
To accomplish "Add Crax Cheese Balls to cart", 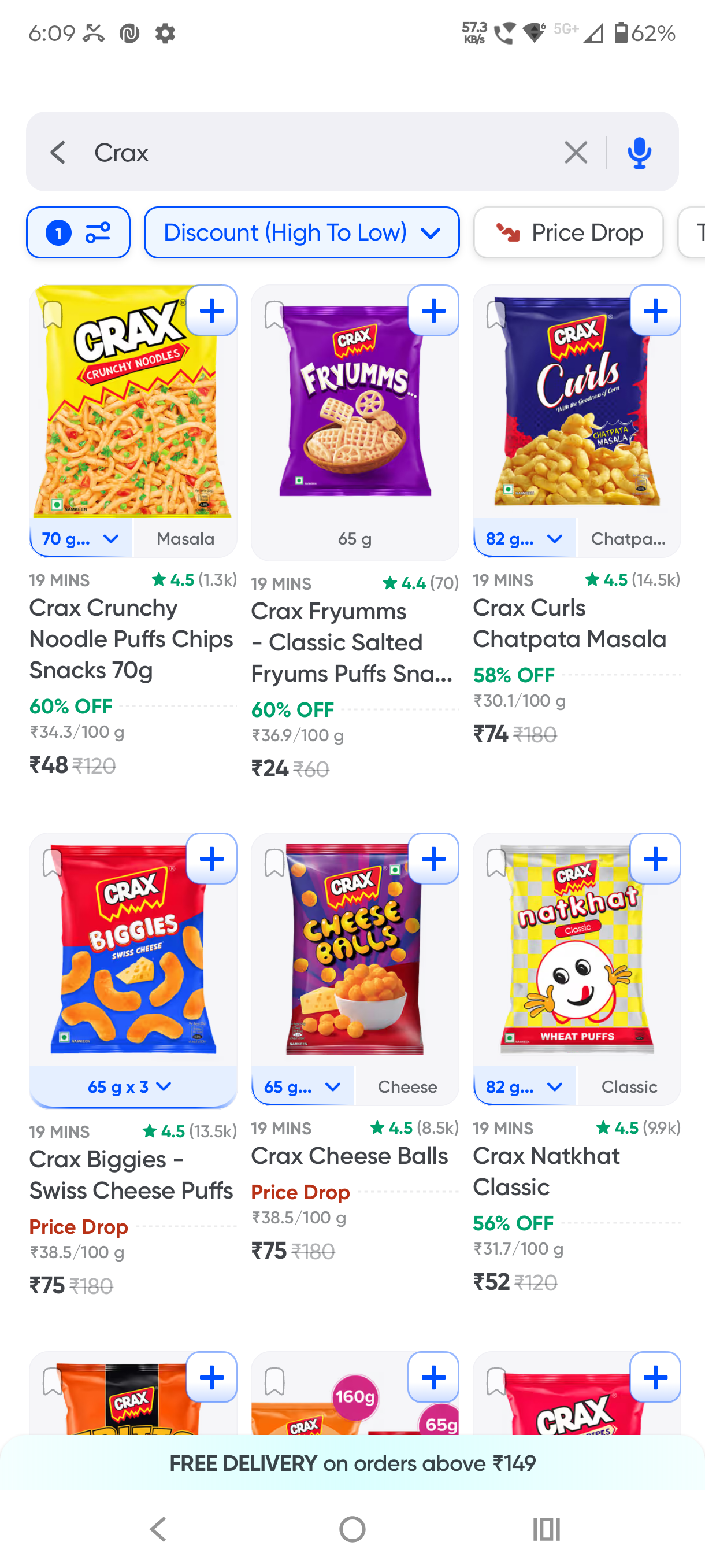I will pos(433,859).
